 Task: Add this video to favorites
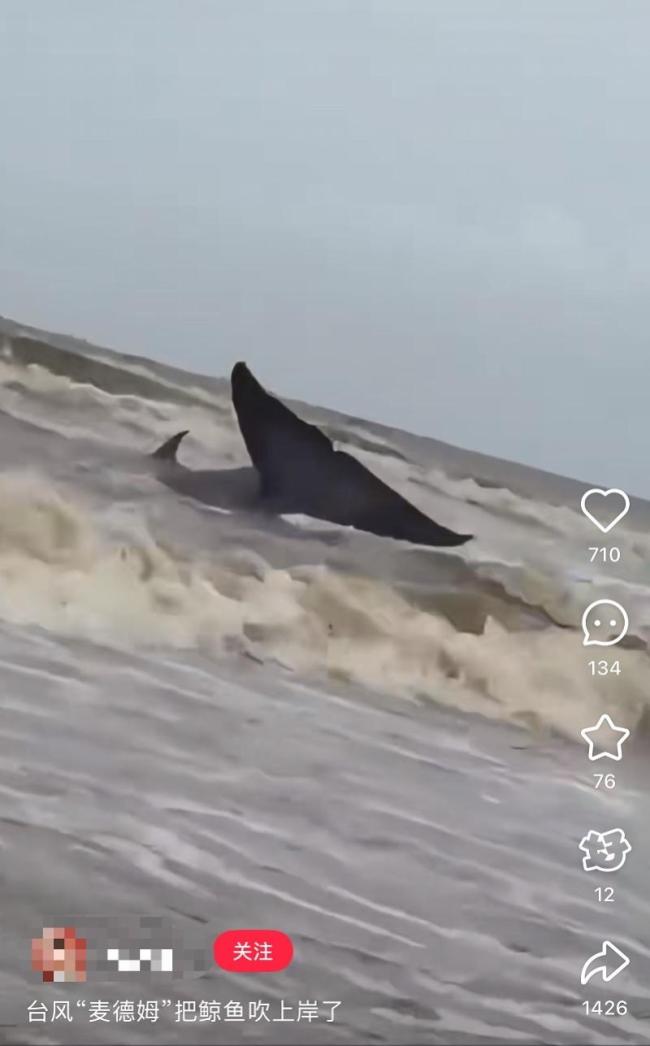[604, 738]
